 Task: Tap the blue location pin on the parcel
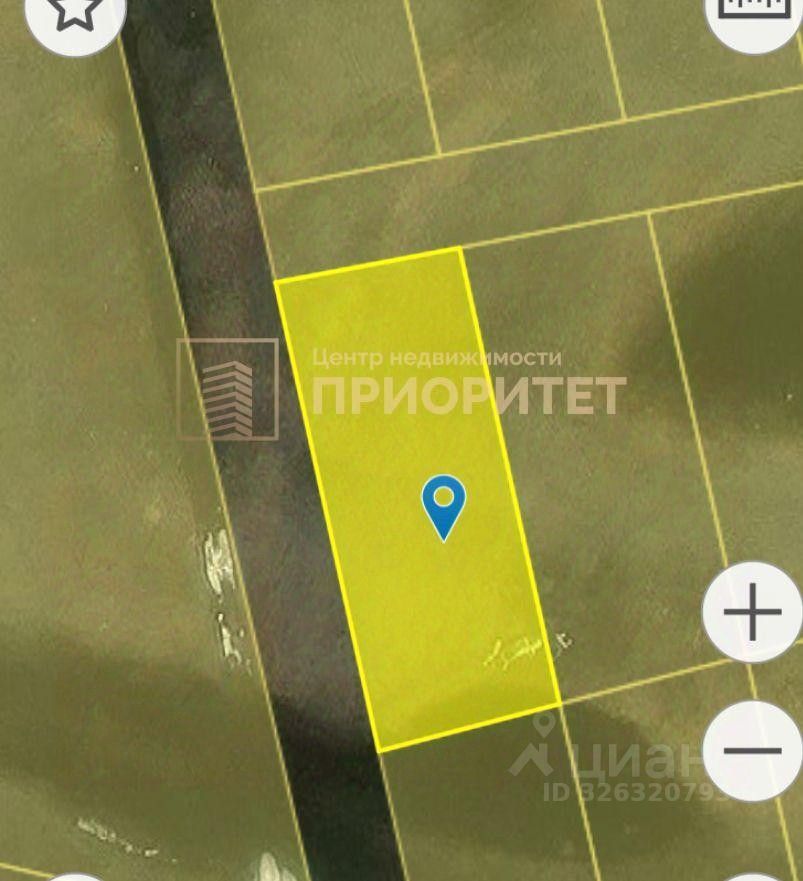(443, 506)
